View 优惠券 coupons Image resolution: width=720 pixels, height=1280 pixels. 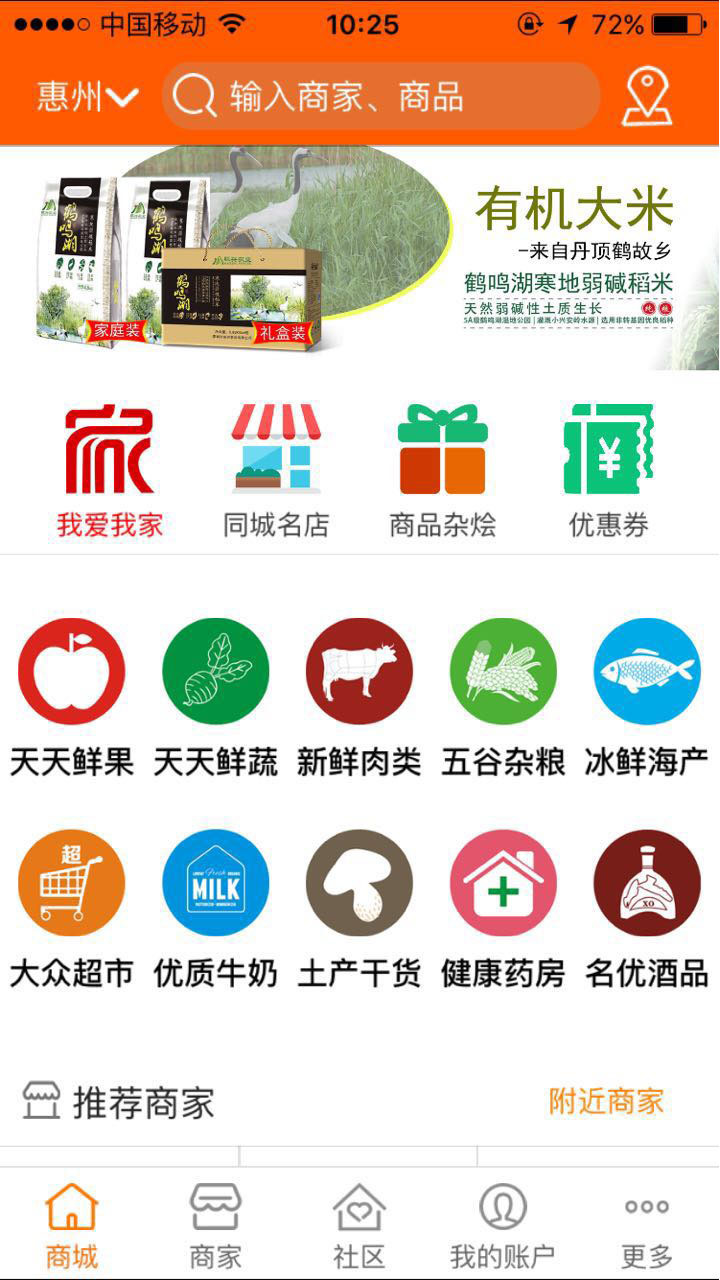point(608,470)
